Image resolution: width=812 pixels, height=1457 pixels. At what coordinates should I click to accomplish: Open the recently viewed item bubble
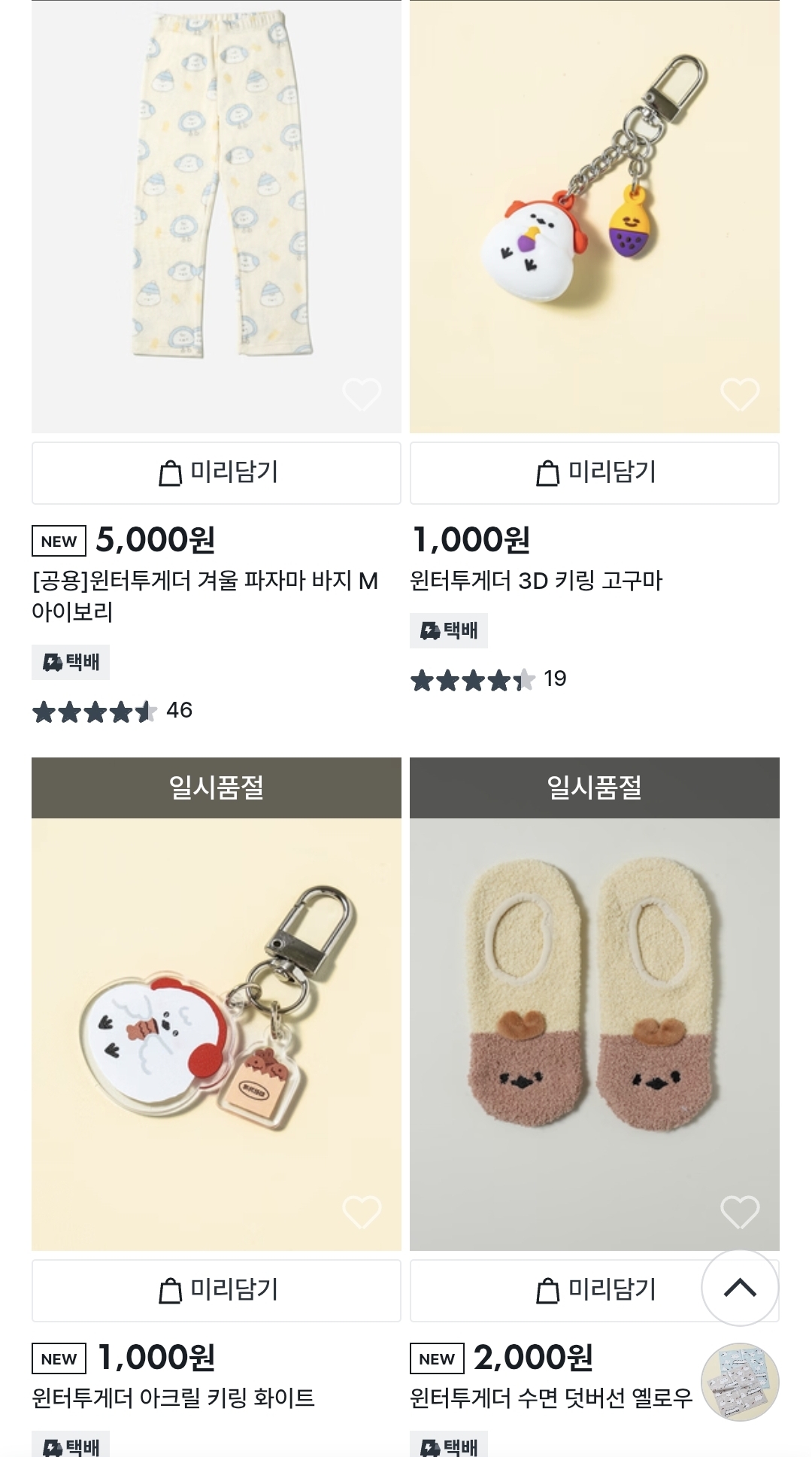[x=740, y=1383]
